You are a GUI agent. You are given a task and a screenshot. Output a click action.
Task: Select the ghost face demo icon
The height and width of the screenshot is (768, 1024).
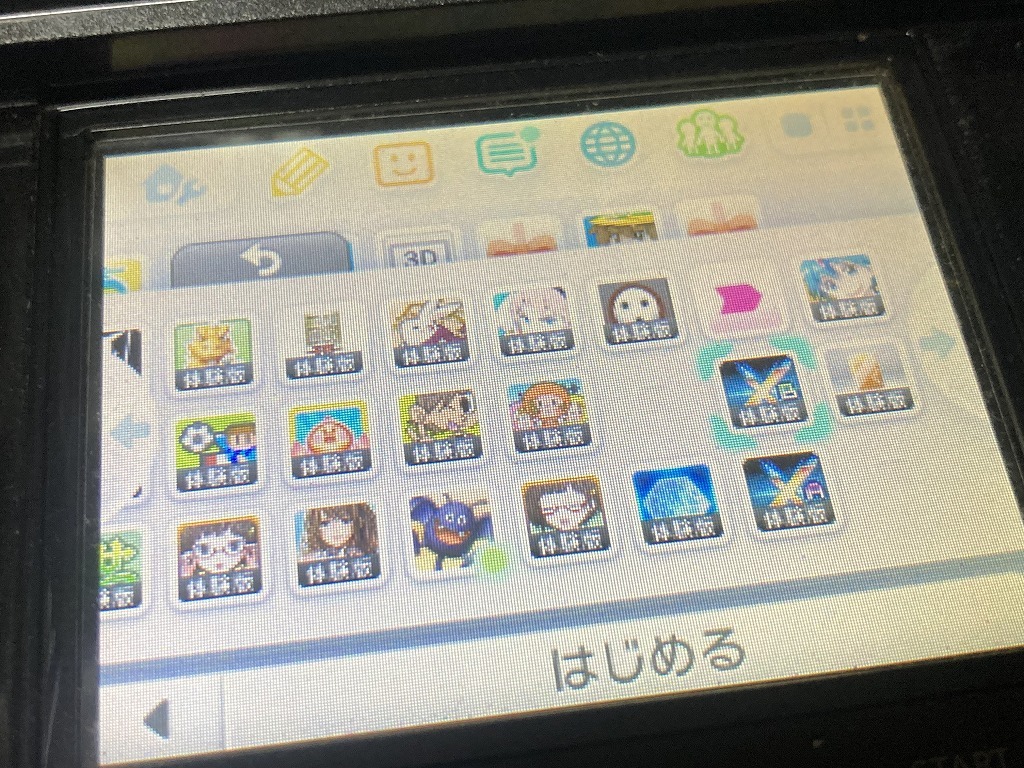pyautogui.click(x=637, y=310)
